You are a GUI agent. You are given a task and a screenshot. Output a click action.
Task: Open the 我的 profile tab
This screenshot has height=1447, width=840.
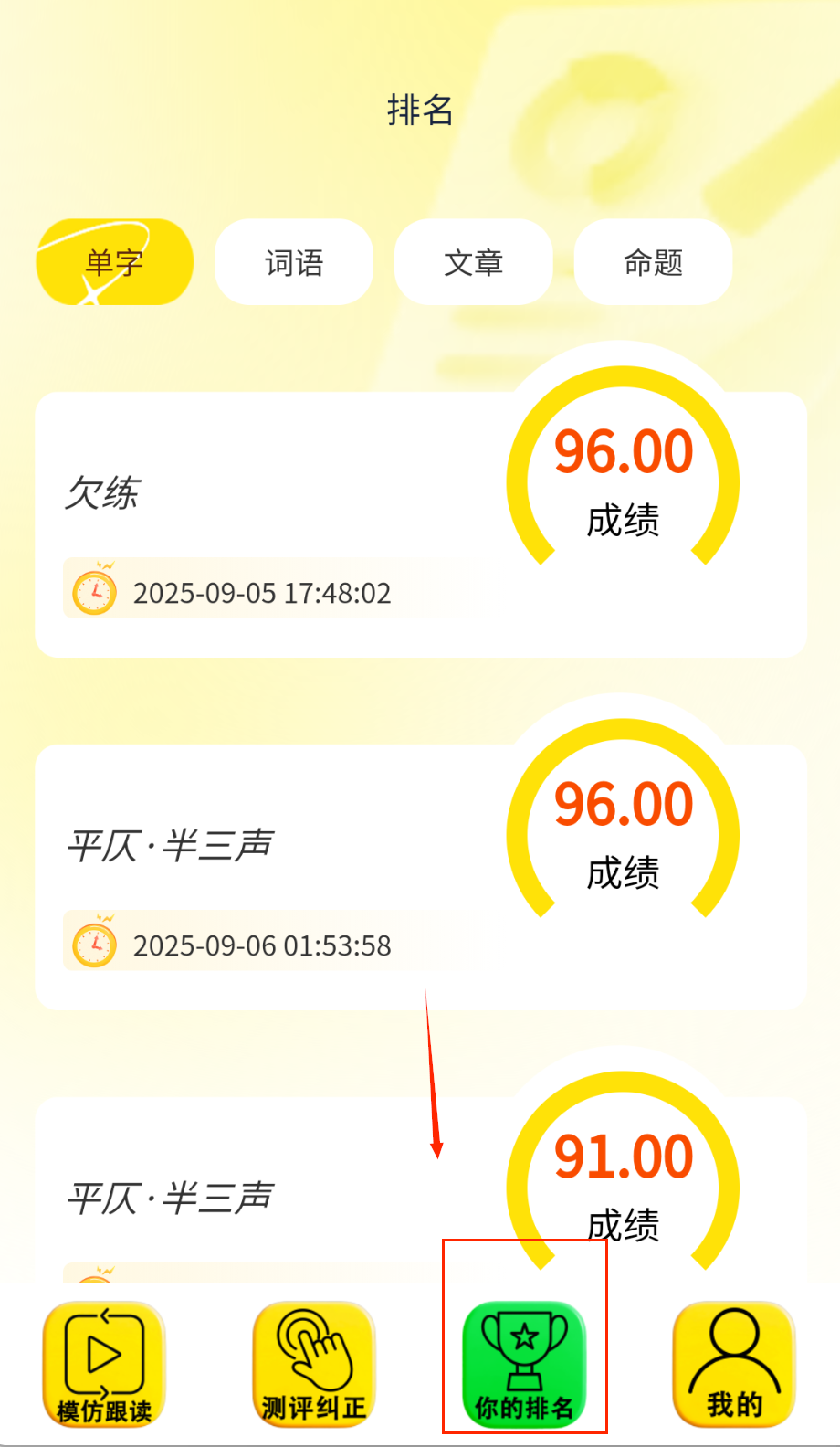point(734,1364)
